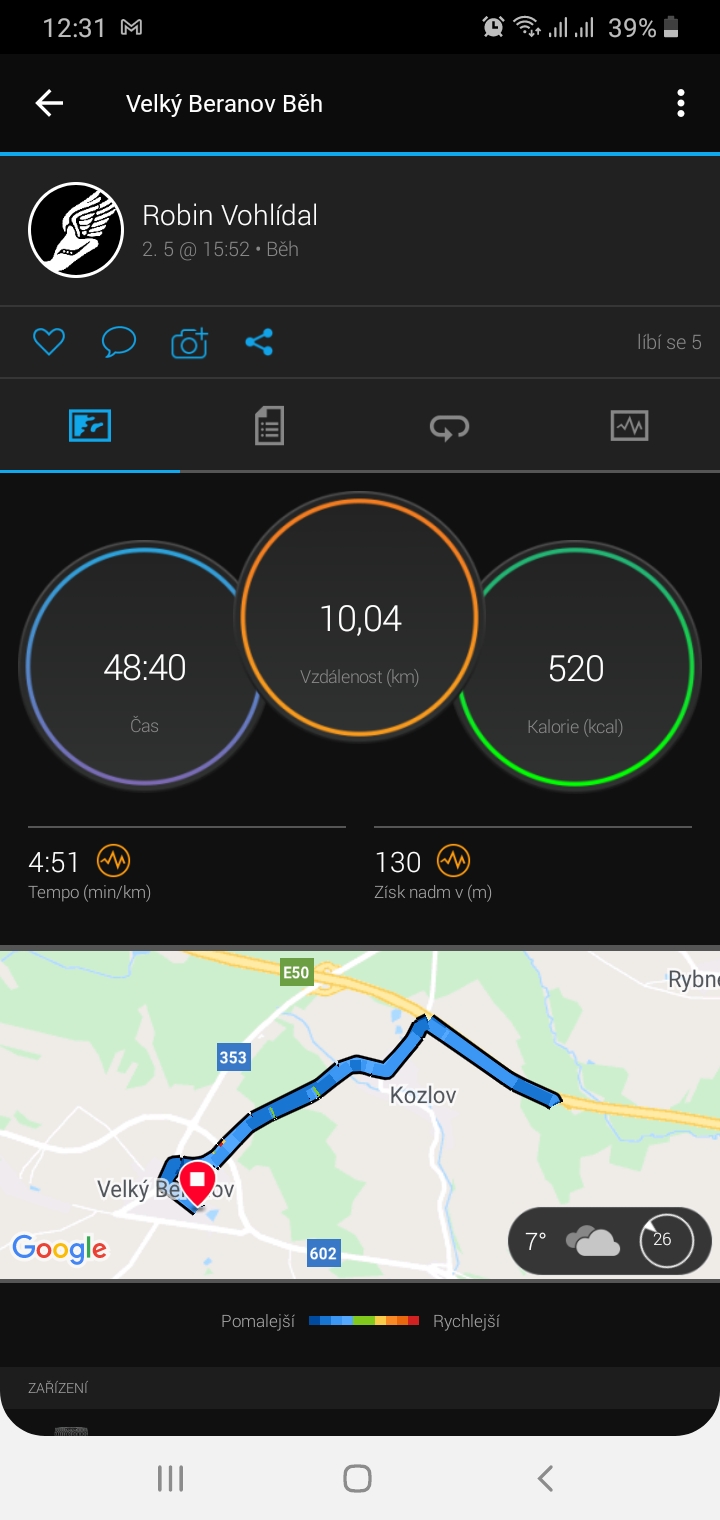Switch to the details list tab
The width and height of the screenshot is (720, 1520).
coord(269,426)
